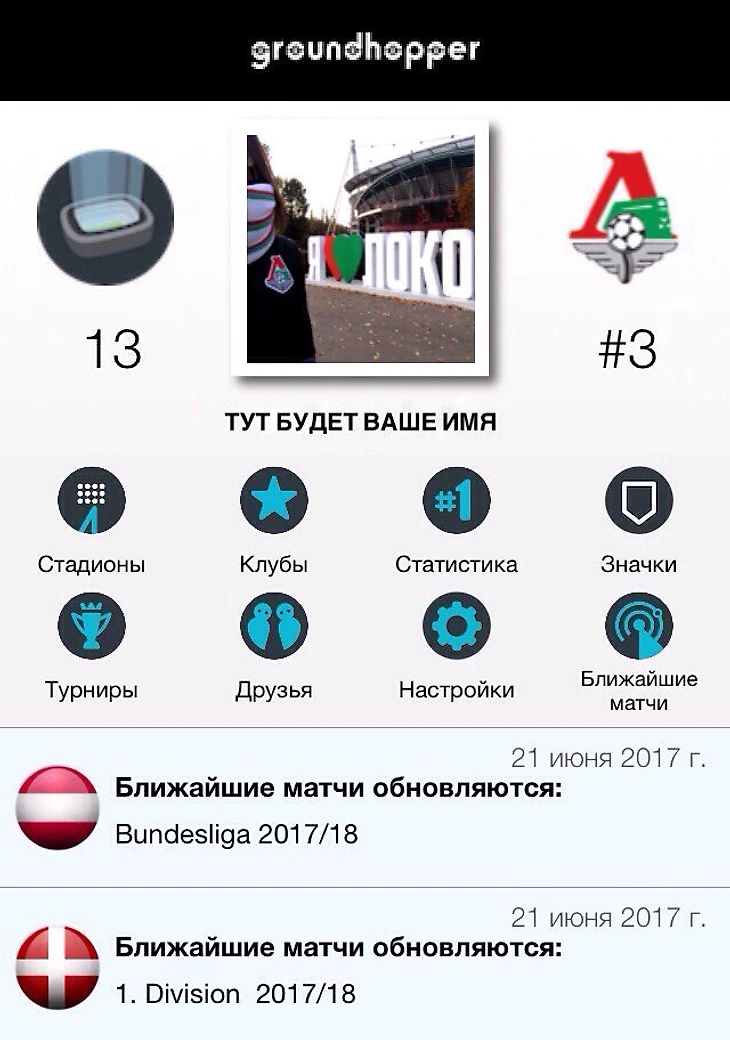This screenshot has height=1040, width=730.
Task: Tap the profile photo
Action: (360, 248)
